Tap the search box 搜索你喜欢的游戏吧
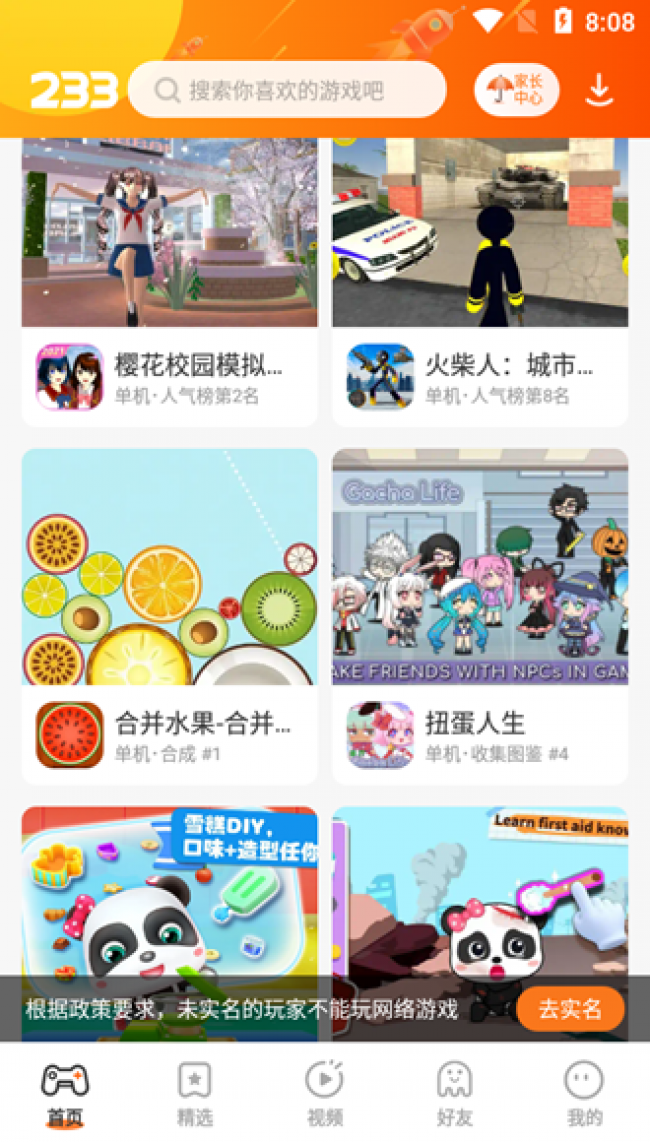The height and width of the screenshot is (1142, 650). click(x=286, y=91)
